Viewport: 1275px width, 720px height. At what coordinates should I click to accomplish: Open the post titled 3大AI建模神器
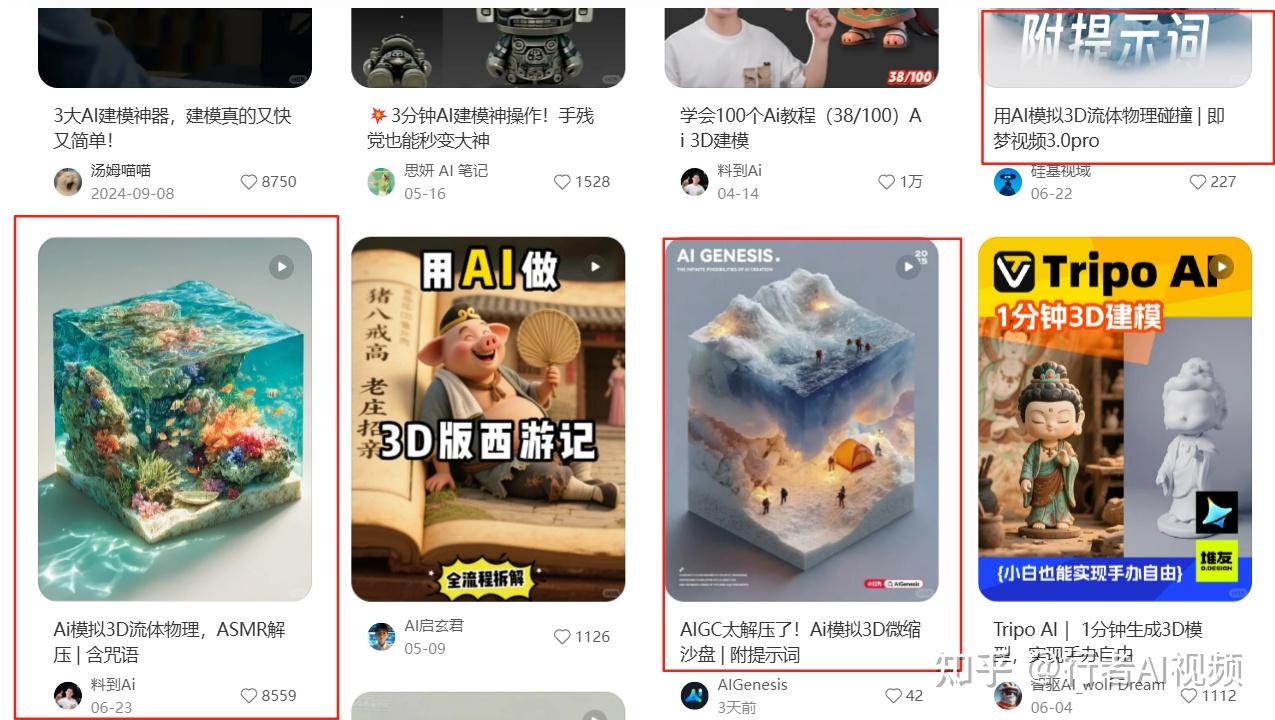pos(172,128)
